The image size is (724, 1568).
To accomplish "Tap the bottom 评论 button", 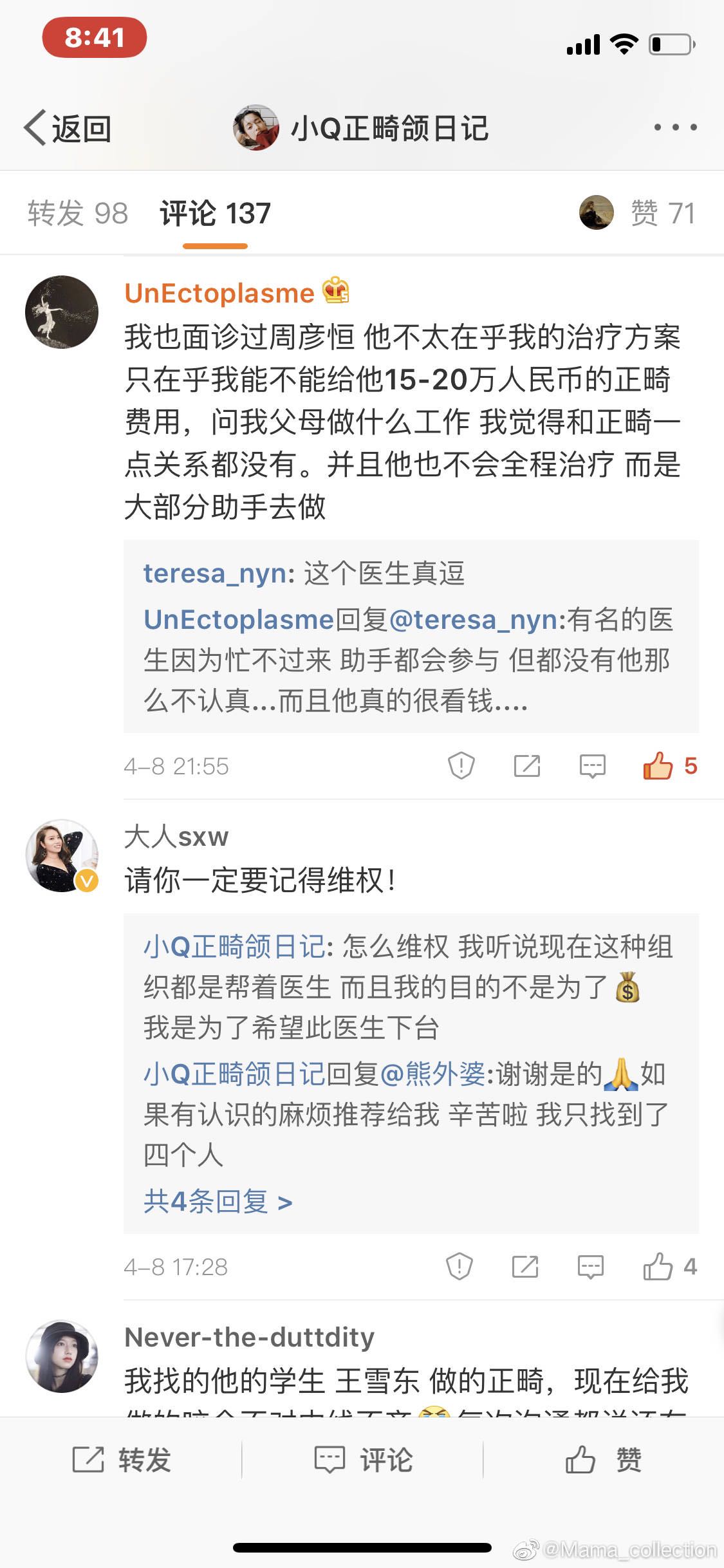I will [x=363, y=1460].
